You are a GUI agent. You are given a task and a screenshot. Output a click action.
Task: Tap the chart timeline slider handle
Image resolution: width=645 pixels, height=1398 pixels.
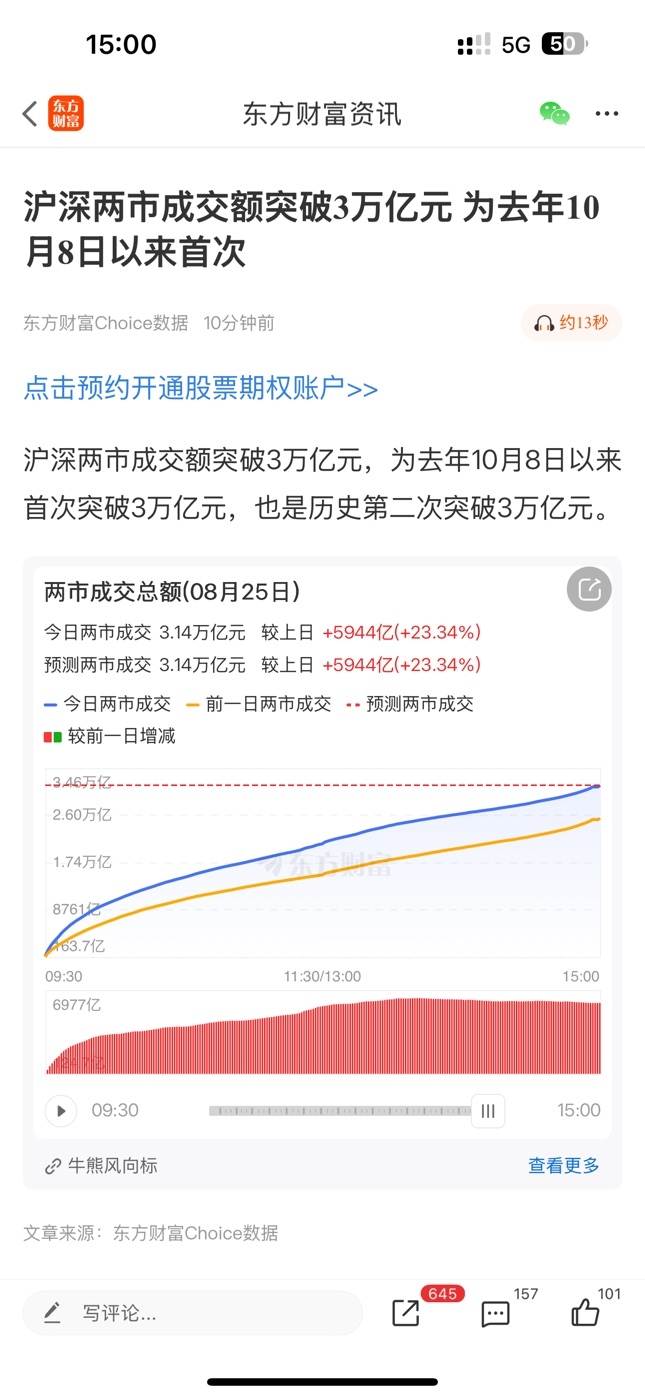click(488, 1111)
